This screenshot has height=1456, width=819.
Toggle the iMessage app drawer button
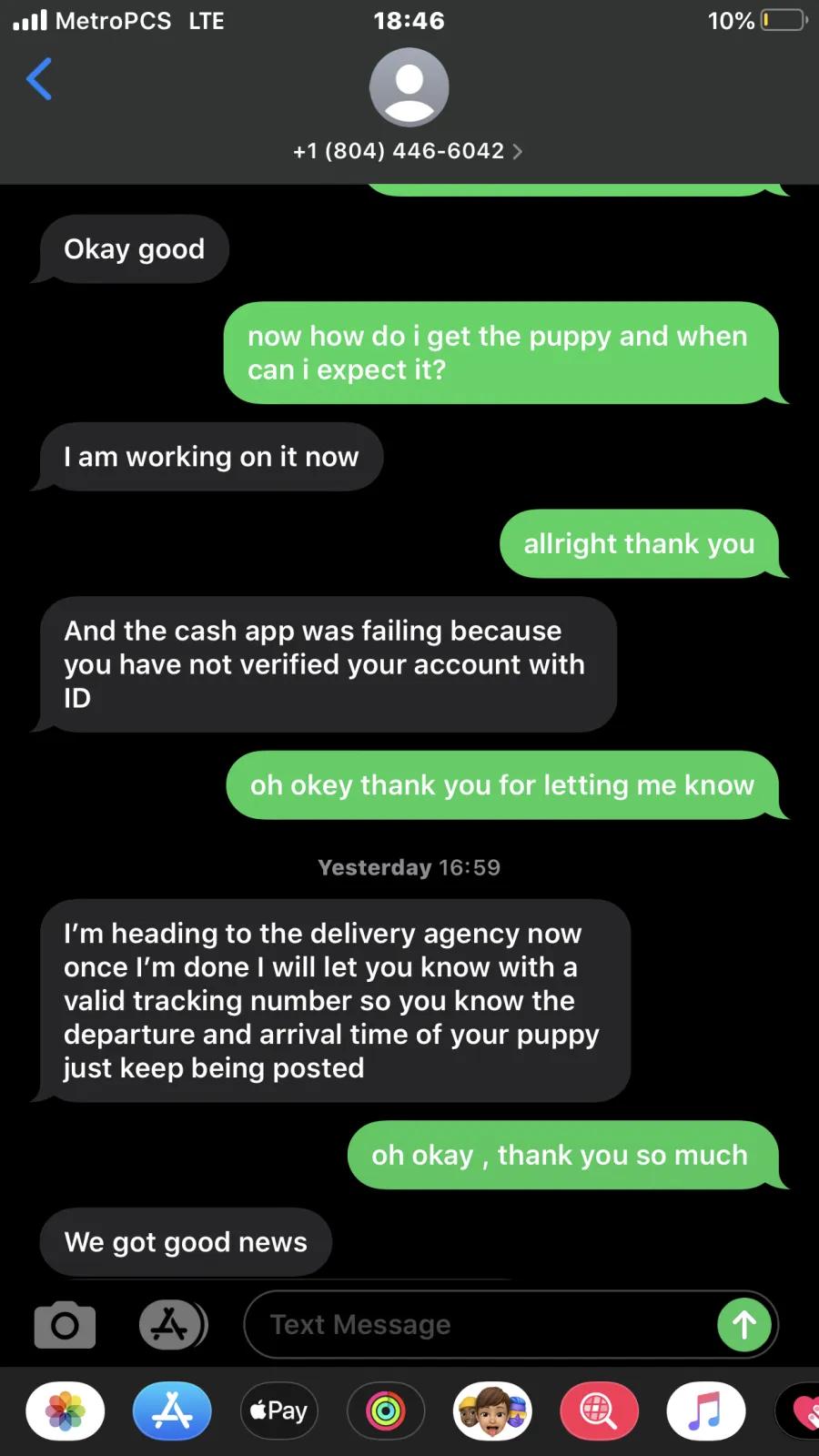click(x=173, y=1325)
